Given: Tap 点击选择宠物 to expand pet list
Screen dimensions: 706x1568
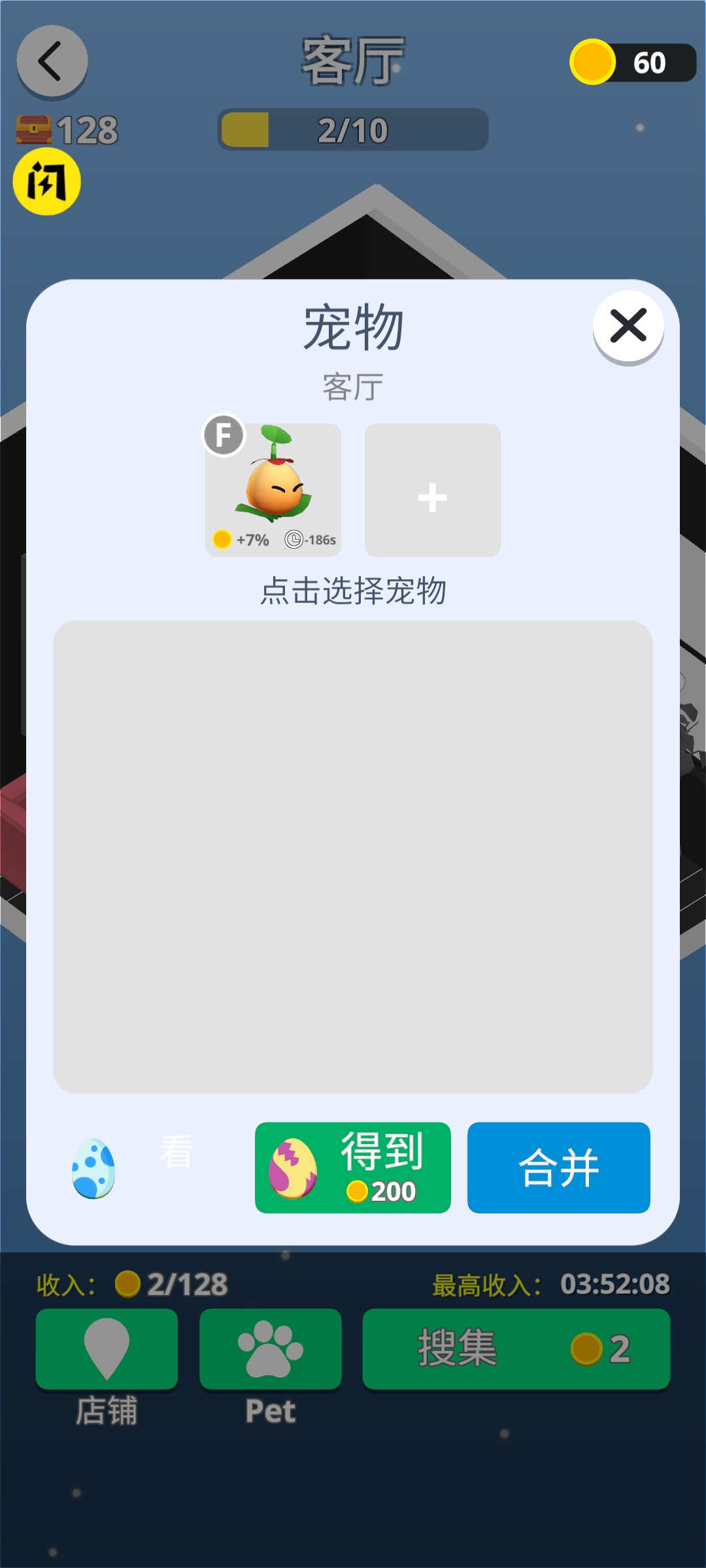Looking at the screenshot, I should tap(353, 589).
